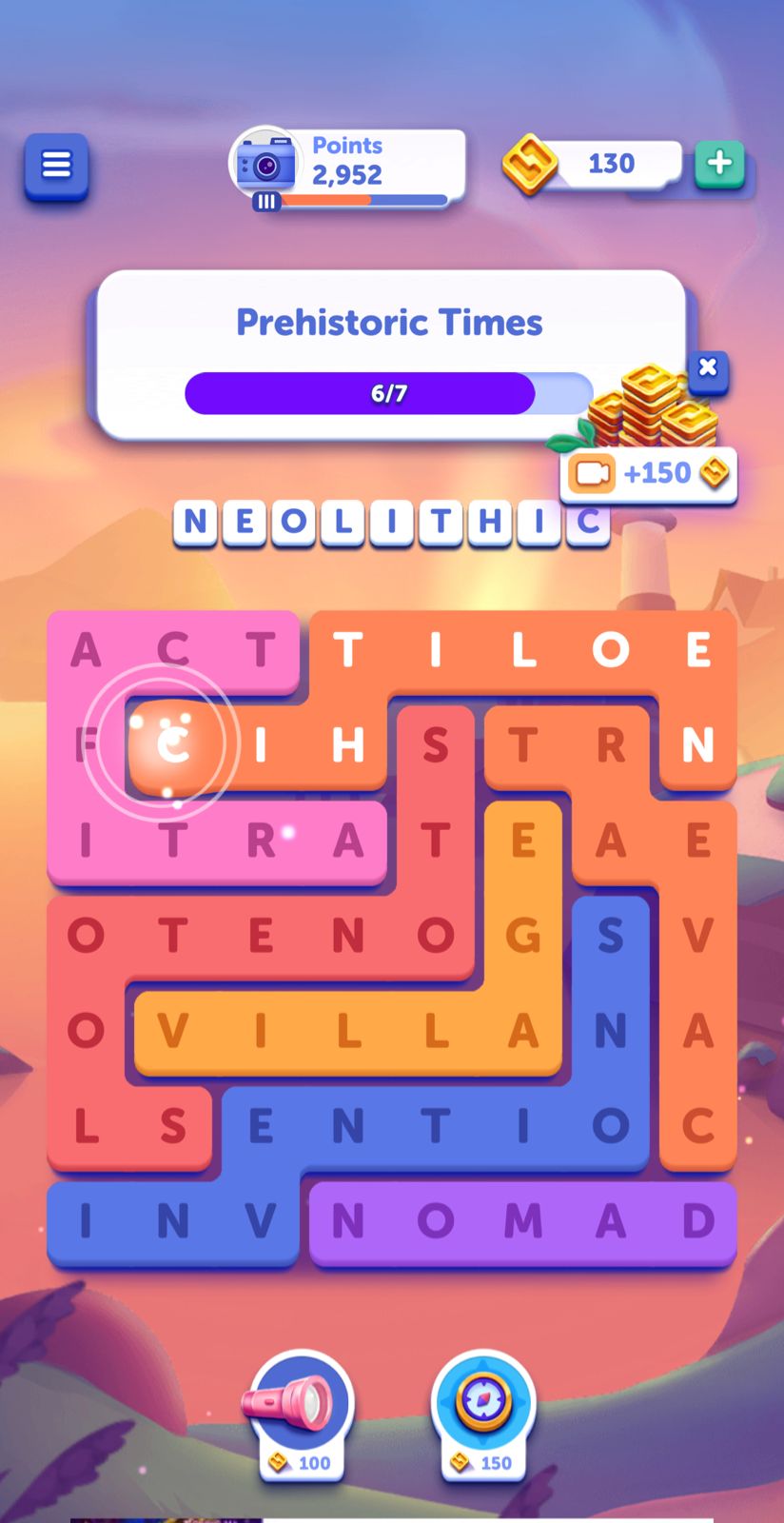Watch video for +150 coins
Viewport: 784px width, 1523px height.
pyautogui.click(x=648, y=473)
